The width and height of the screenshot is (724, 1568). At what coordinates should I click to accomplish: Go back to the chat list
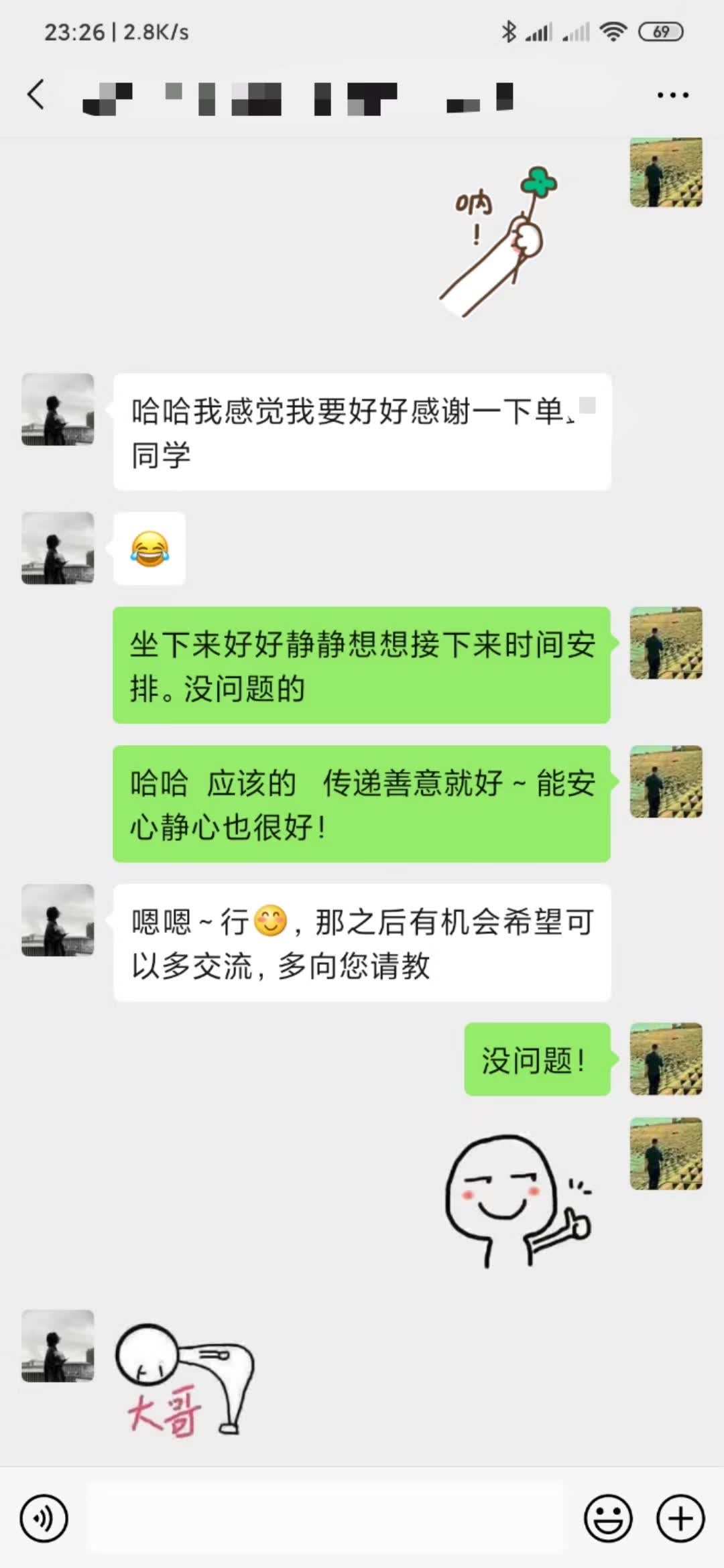(x=36, y=94)
